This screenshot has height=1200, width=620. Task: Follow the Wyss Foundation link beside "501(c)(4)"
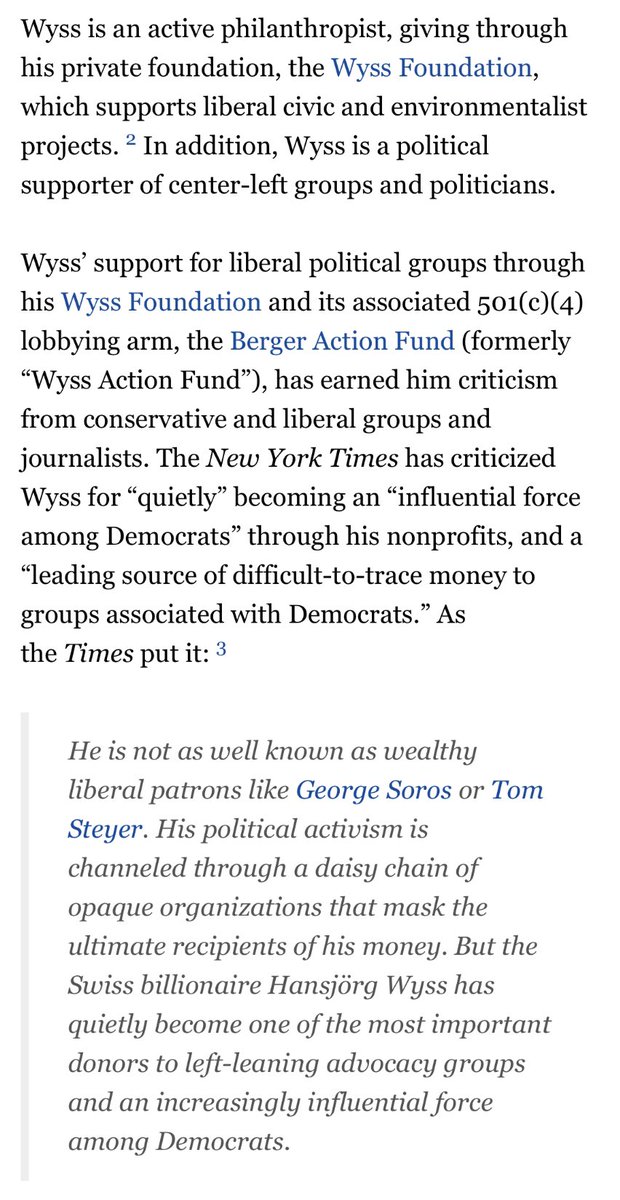(x=161, y=301)
